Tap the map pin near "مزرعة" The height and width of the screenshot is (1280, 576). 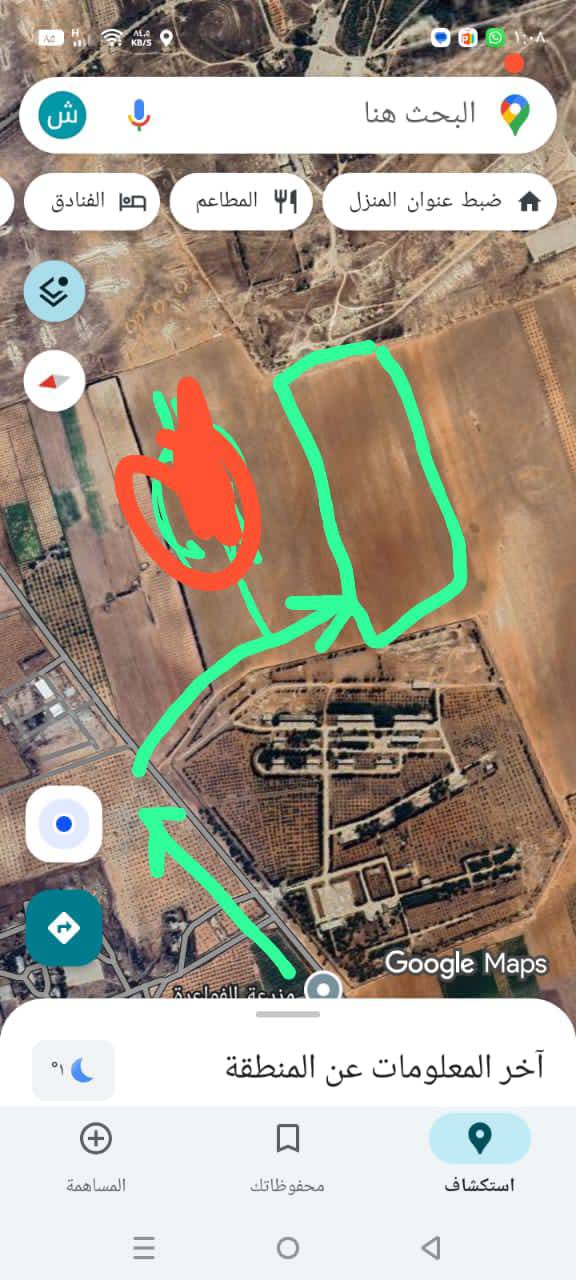click(323, 989)
